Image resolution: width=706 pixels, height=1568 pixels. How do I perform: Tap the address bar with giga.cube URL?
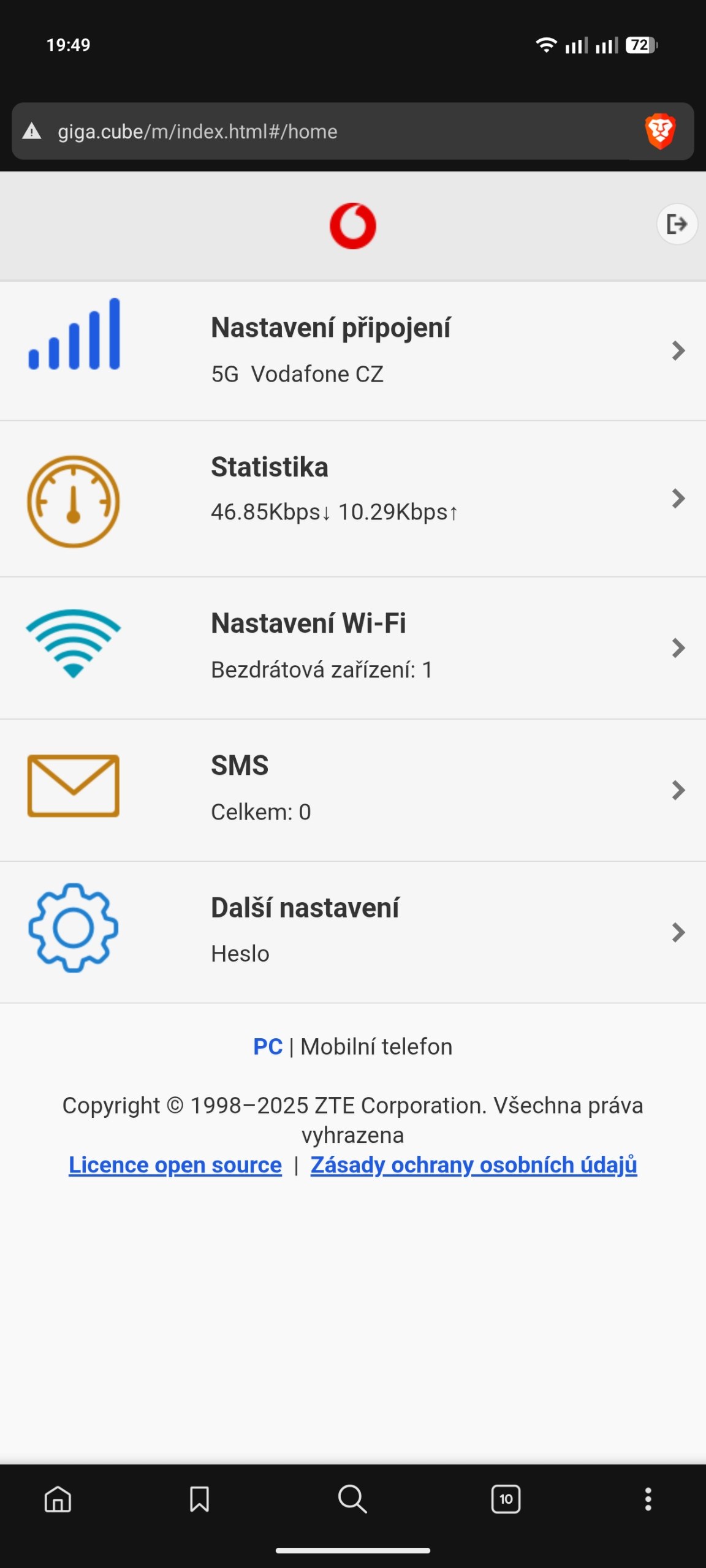[331, 132]
